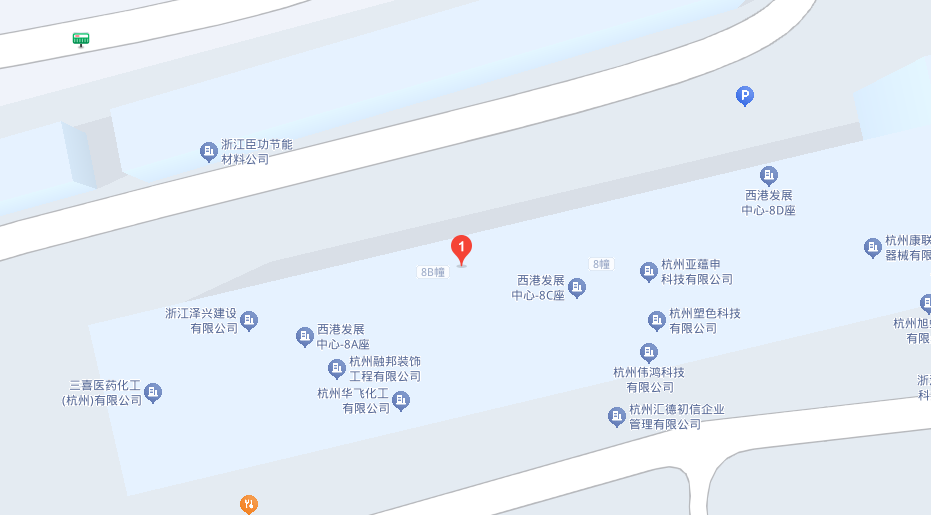Select 浙江泽兴建设有限公司 marker
This screenshot has width=931, height=515.
[x=249, y=320]
